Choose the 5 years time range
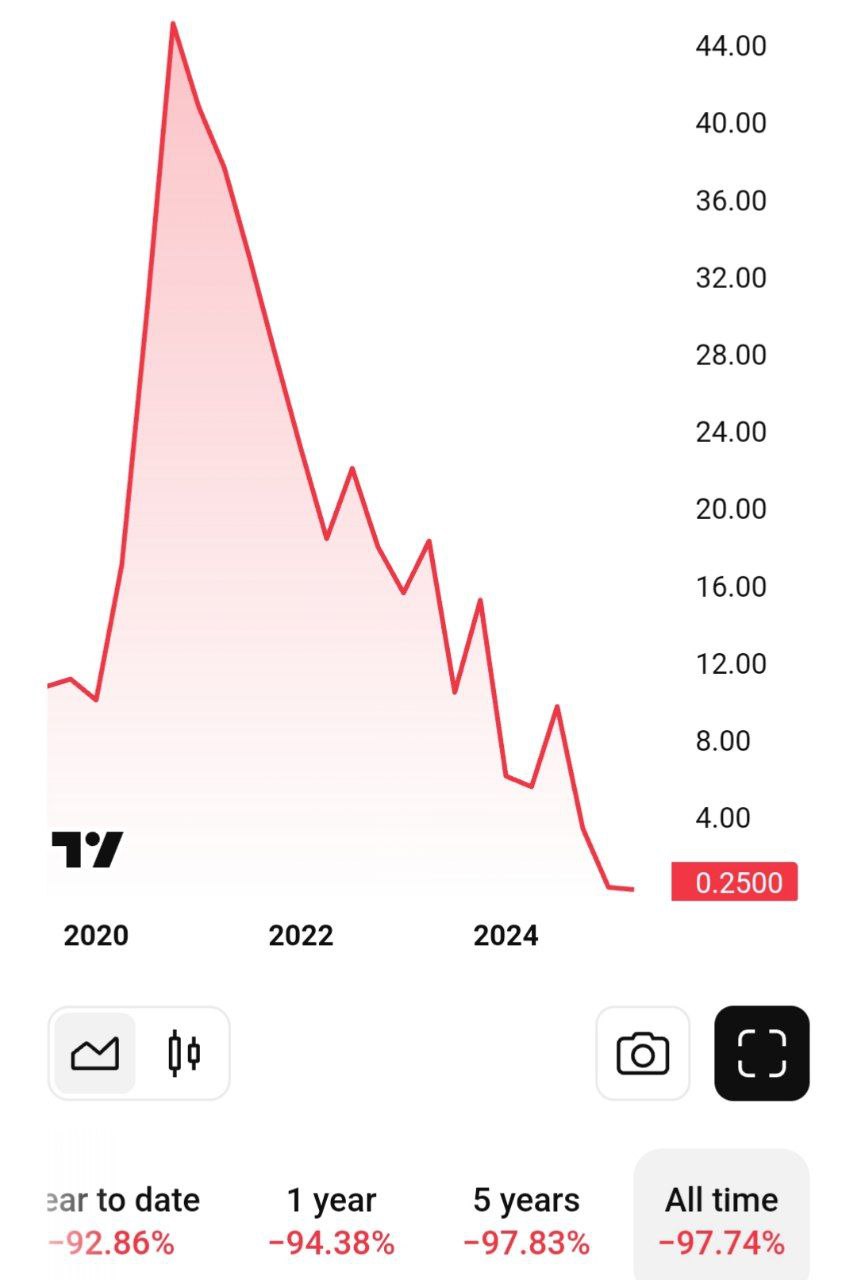This screenshot has height=1280, width=857. pos(526,1220)
